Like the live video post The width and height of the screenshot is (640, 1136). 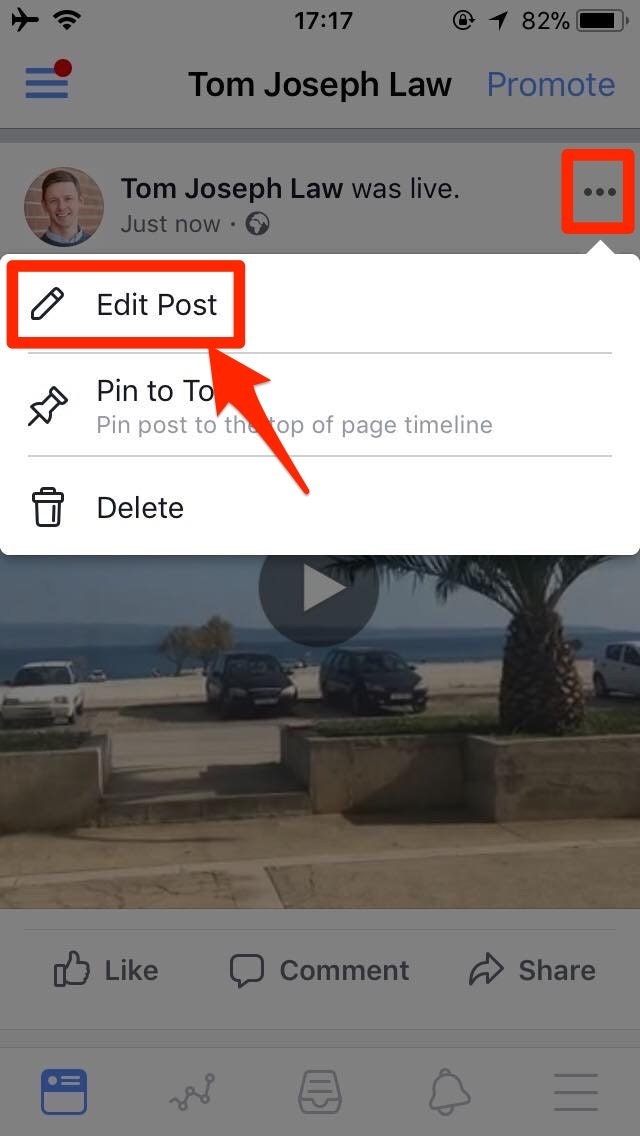105,970
